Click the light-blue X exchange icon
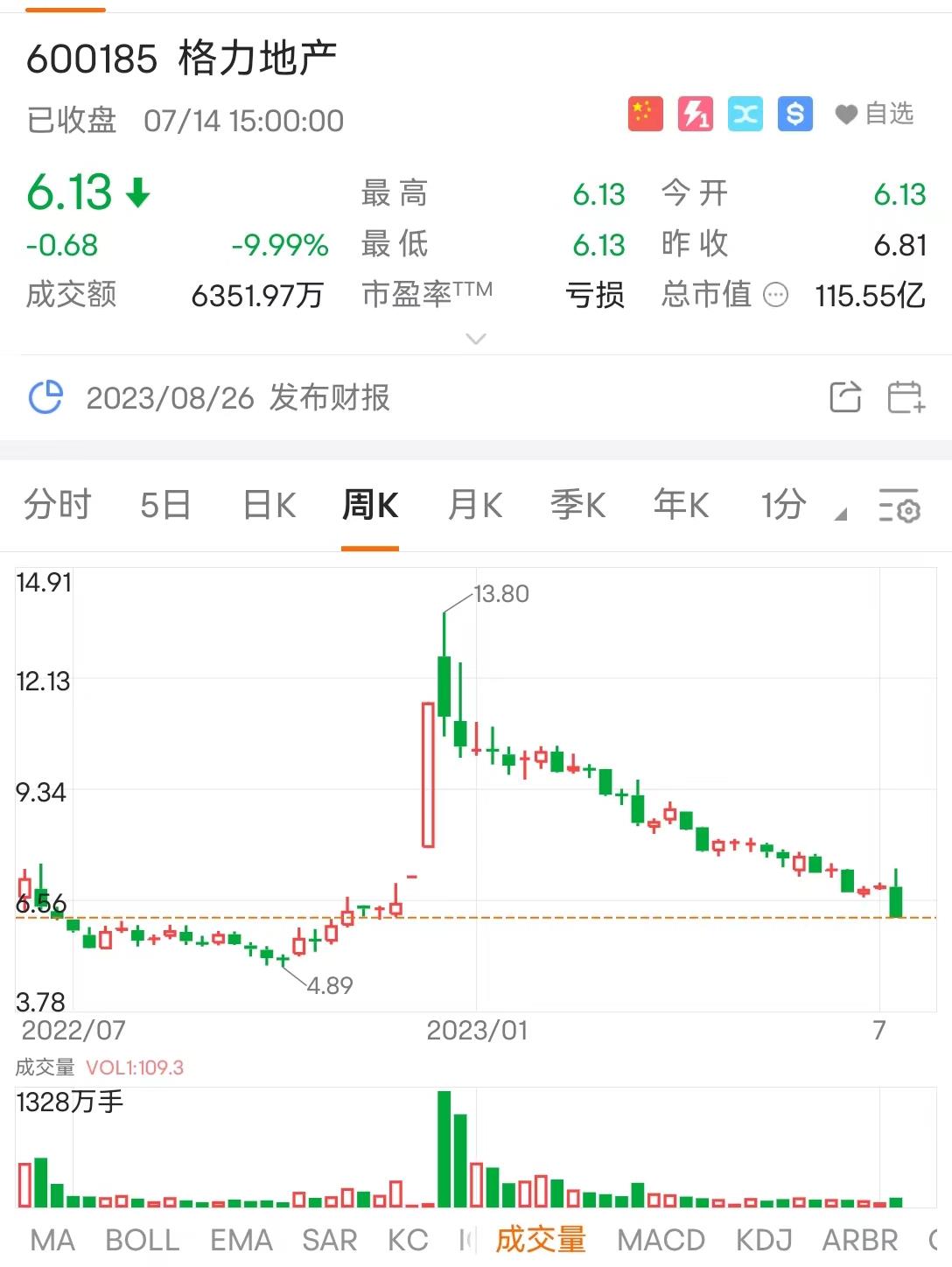 click(x=745, y=114)
